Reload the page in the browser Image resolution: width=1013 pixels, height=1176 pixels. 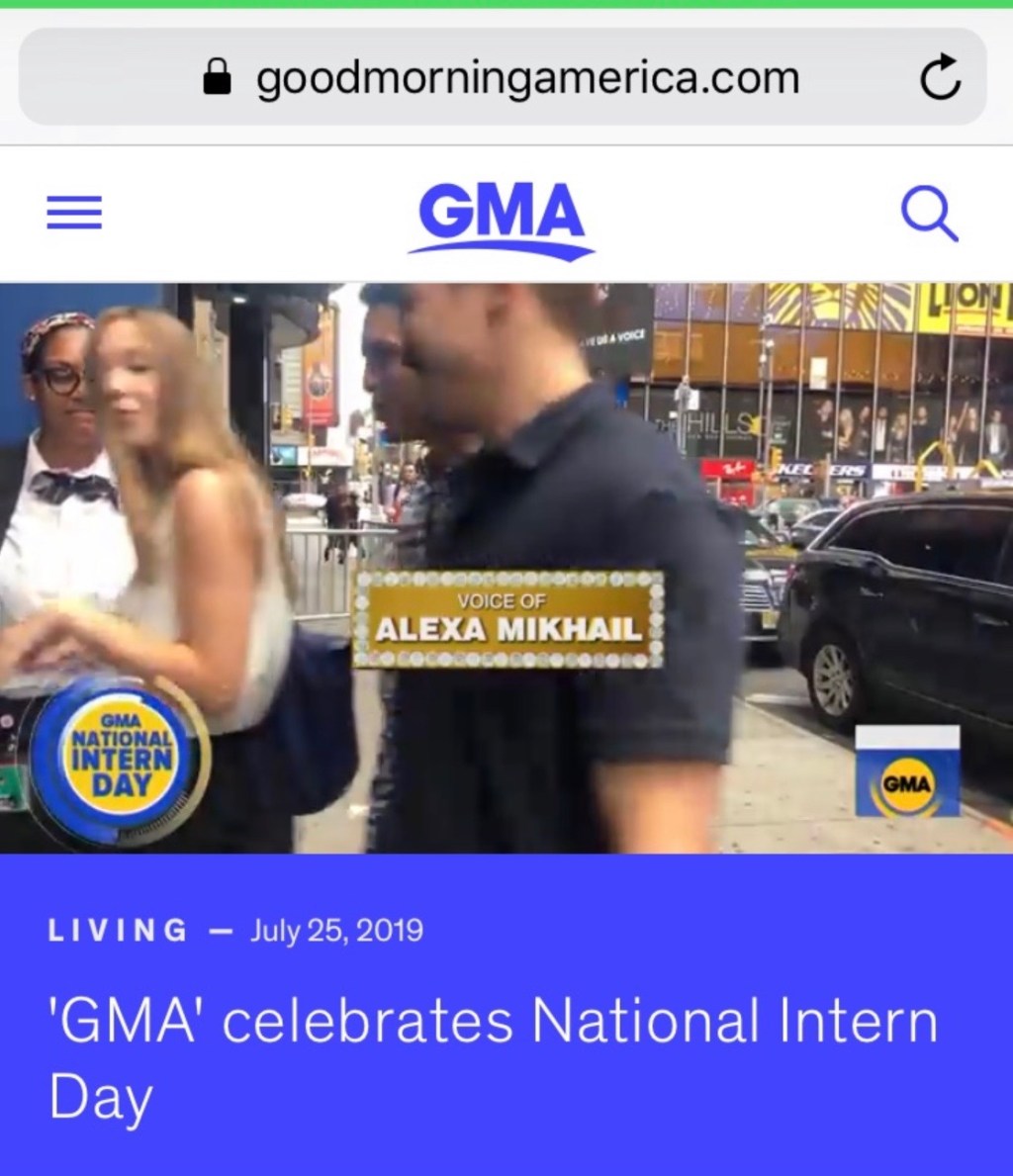pos(939,79)
